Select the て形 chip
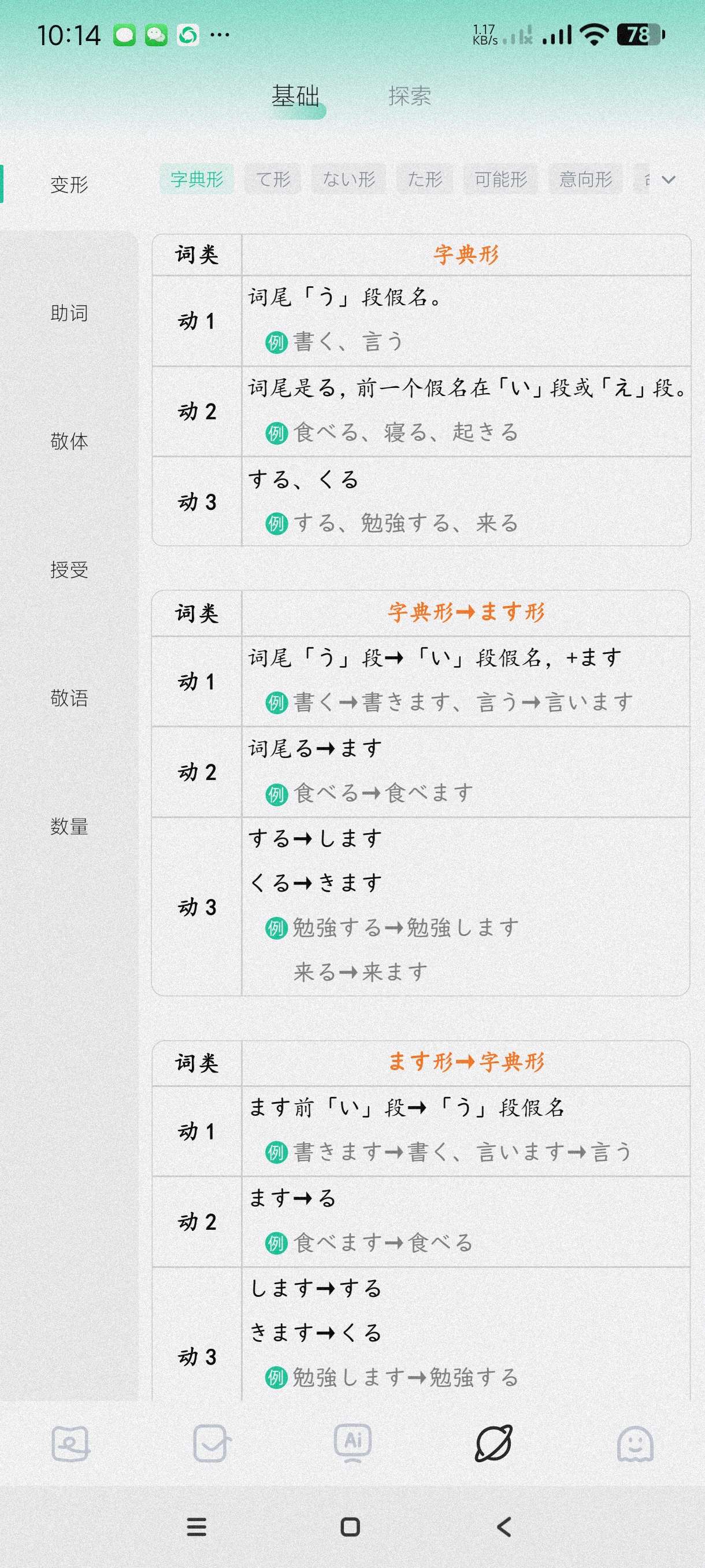This screenshot has width=705, height=1568. coord(273,179)
